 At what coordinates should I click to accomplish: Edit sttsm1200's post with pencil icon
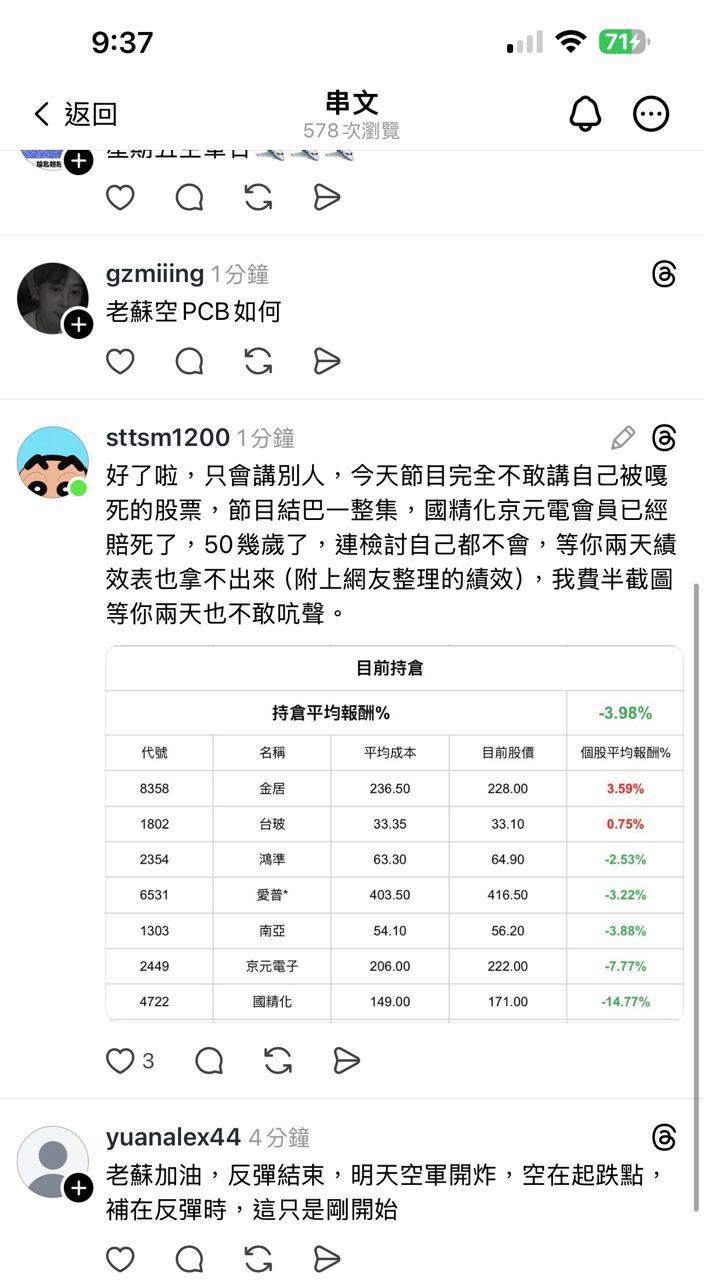click(622, 438)
